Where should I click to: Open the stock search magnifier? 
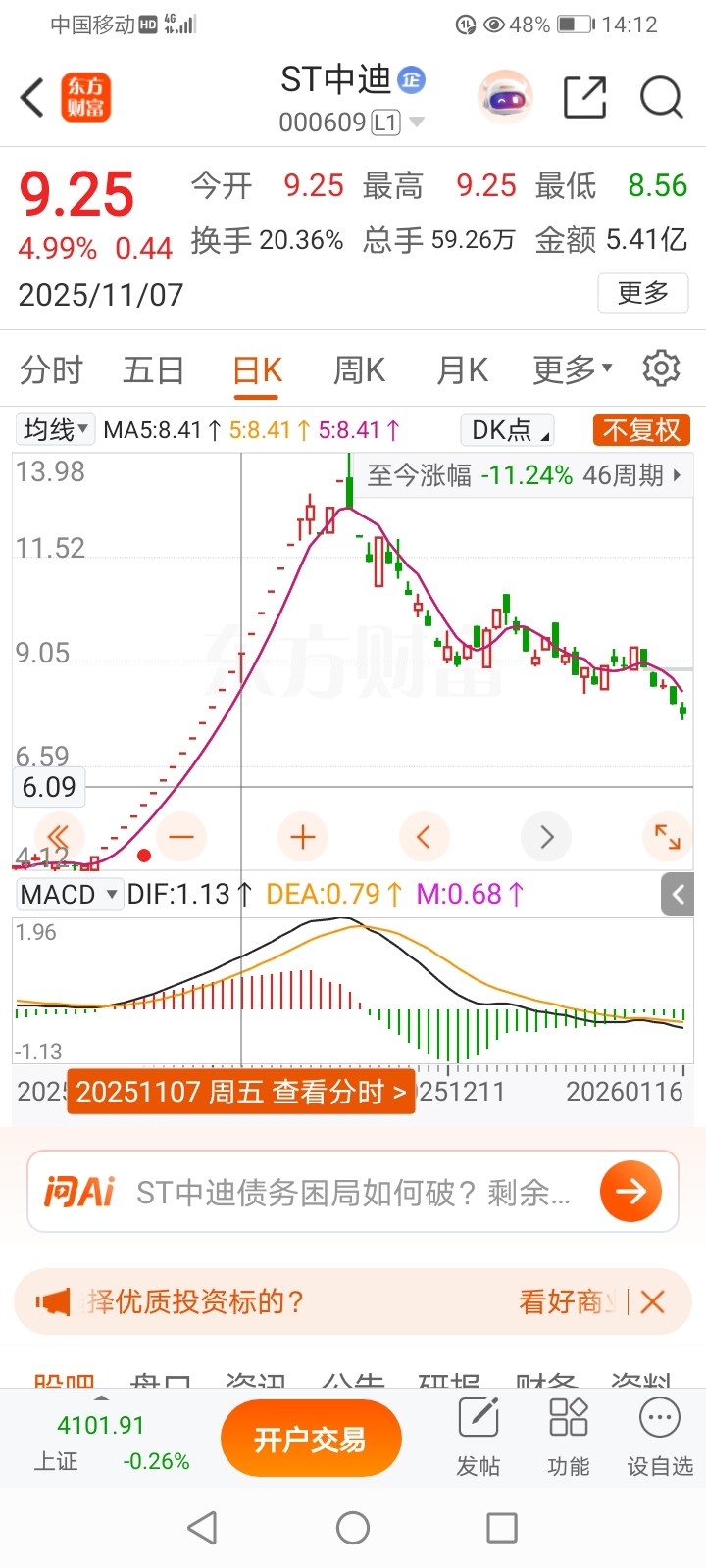coord(661,98)
